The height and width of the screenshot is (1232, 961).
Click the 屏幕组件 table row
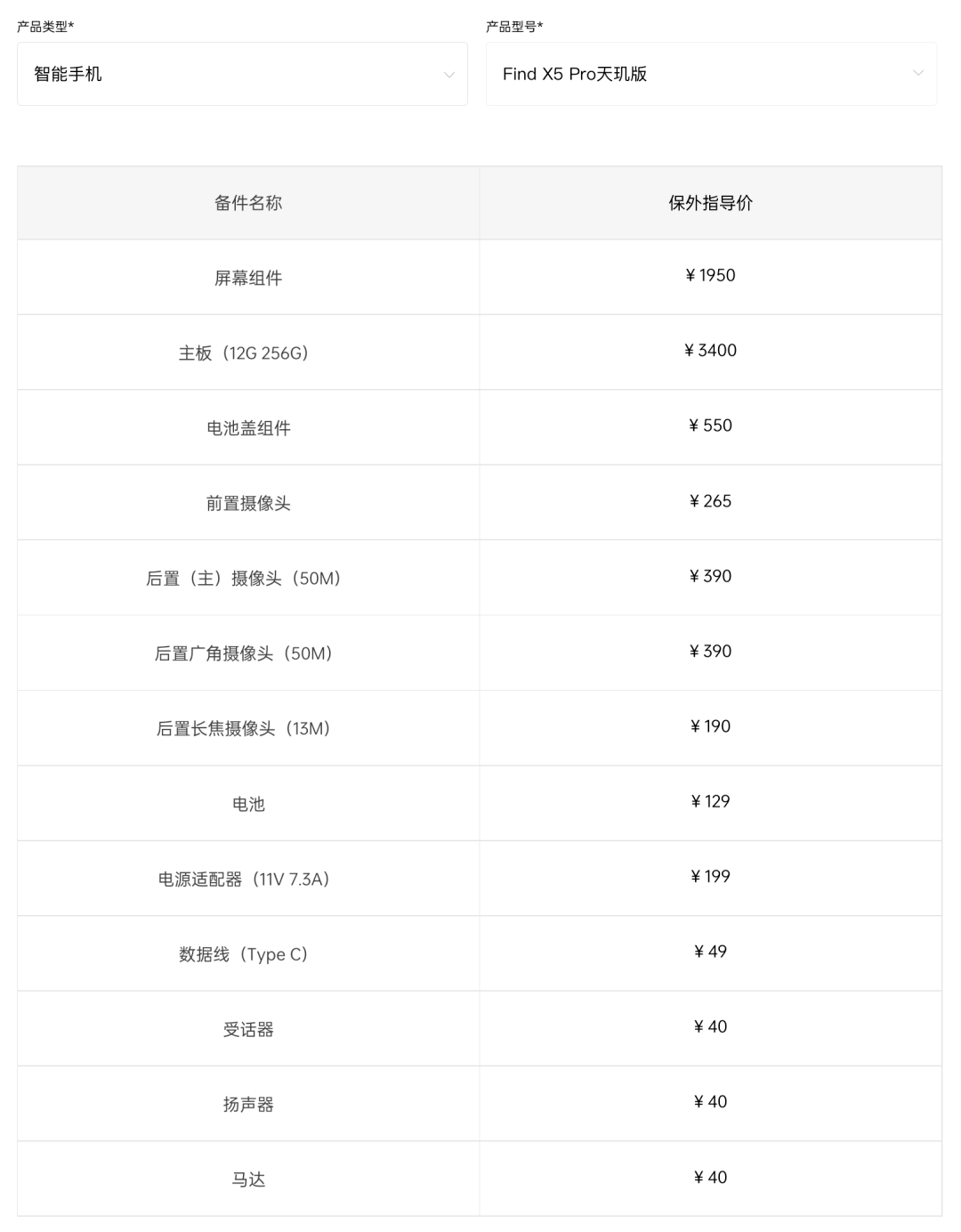coord(248,276)
